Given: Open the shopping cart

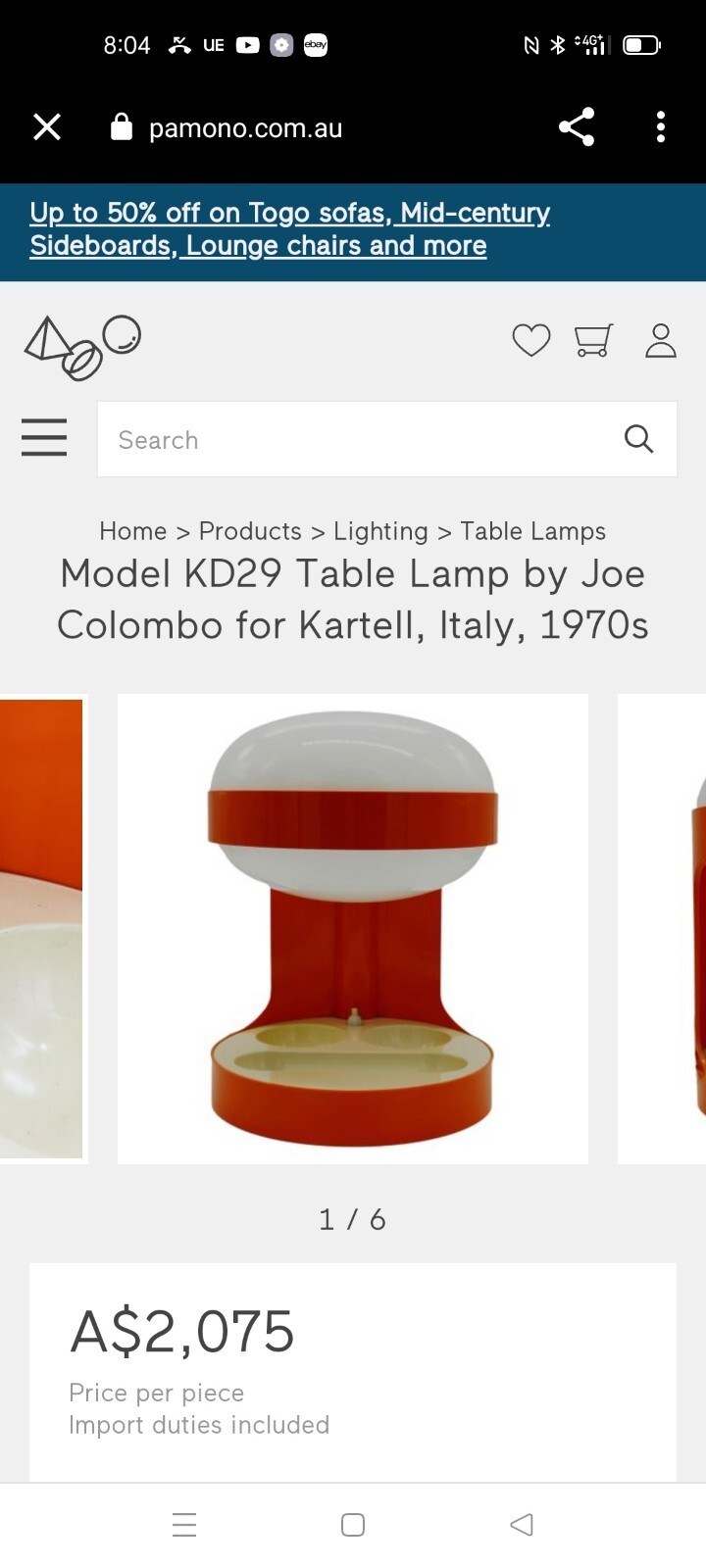Looking at the screenshot, I should [x=593, y=340].
